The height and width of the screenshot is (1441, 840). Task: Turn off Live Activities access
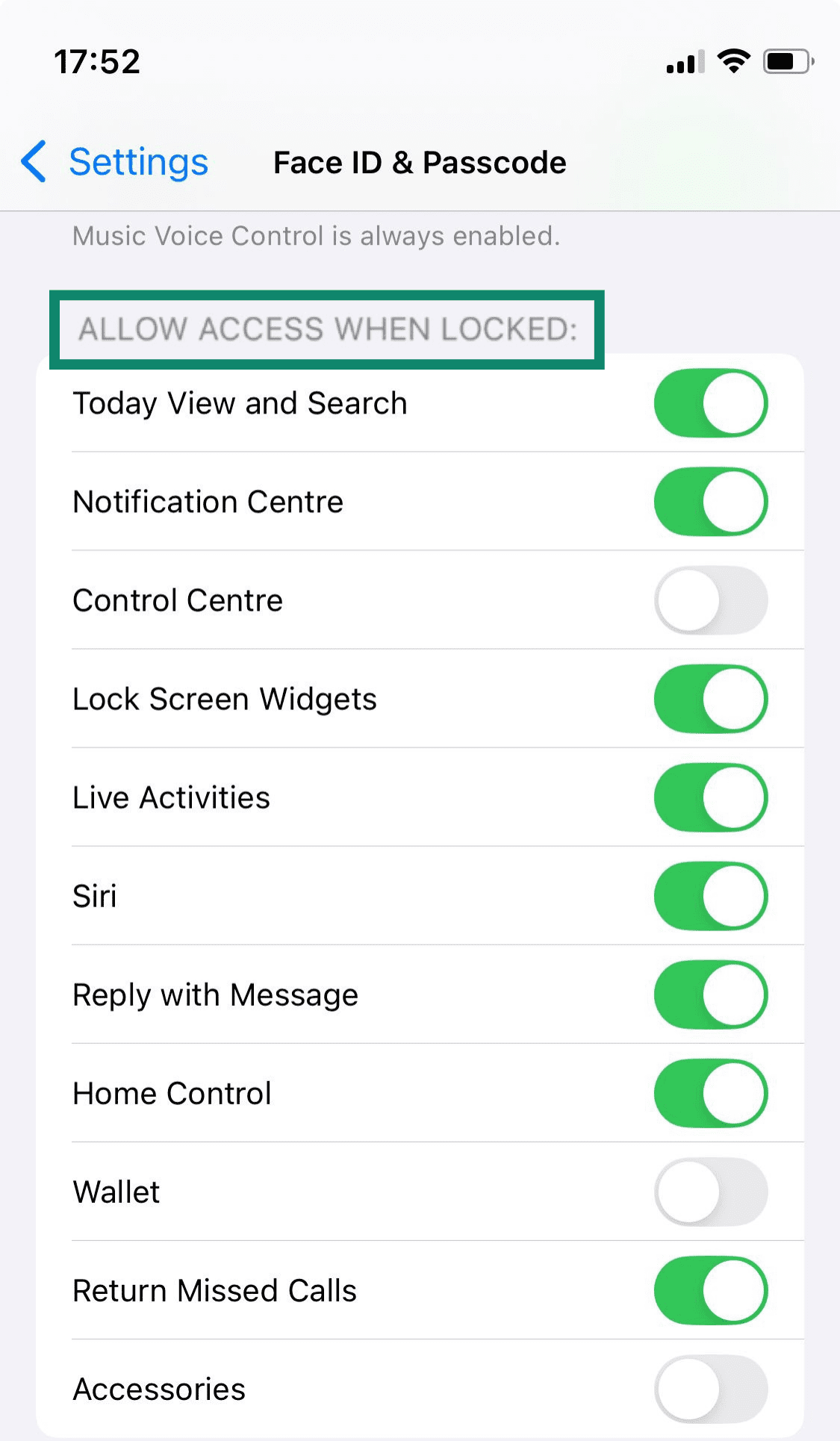click(x=710, y=797)
